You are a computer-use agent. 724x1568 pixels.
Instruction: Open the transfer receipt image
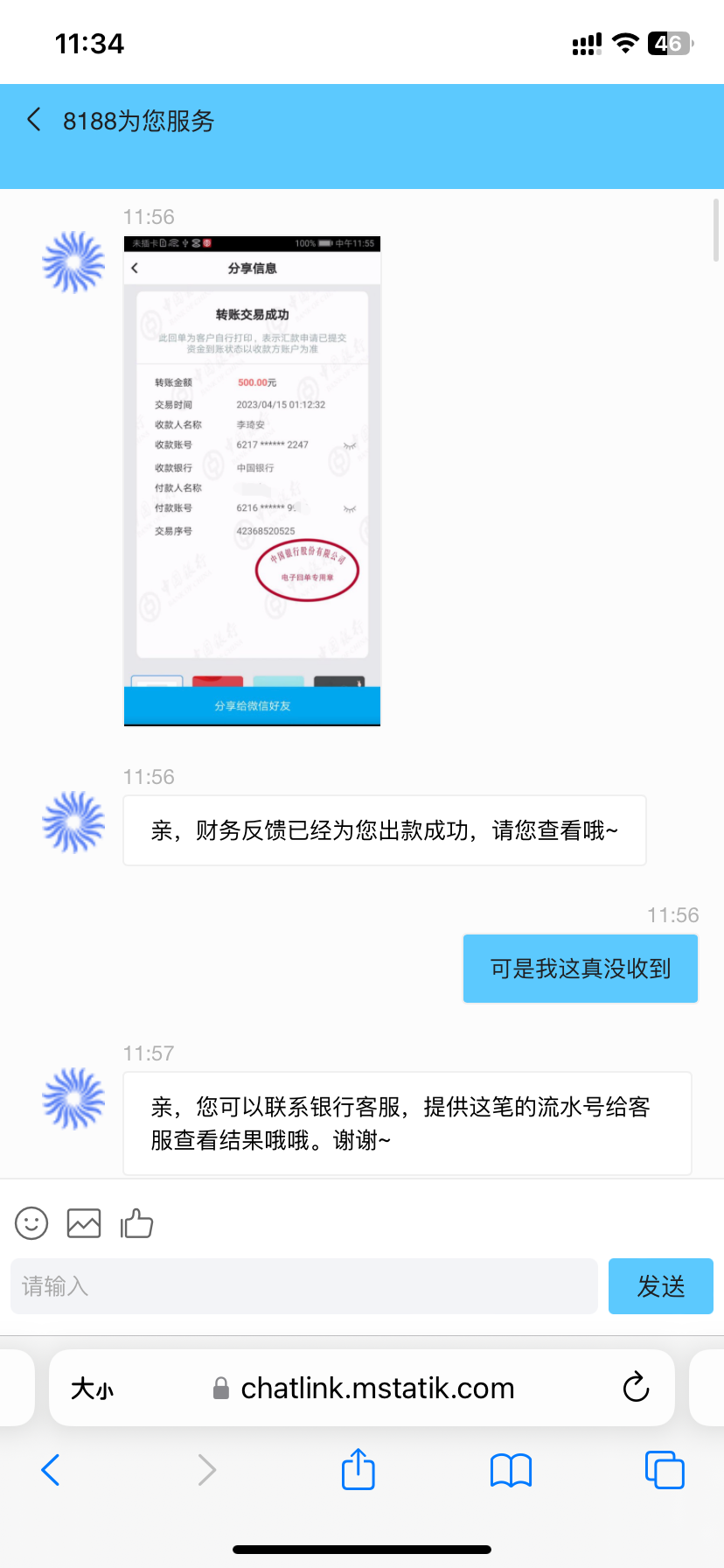click(252, 480)
